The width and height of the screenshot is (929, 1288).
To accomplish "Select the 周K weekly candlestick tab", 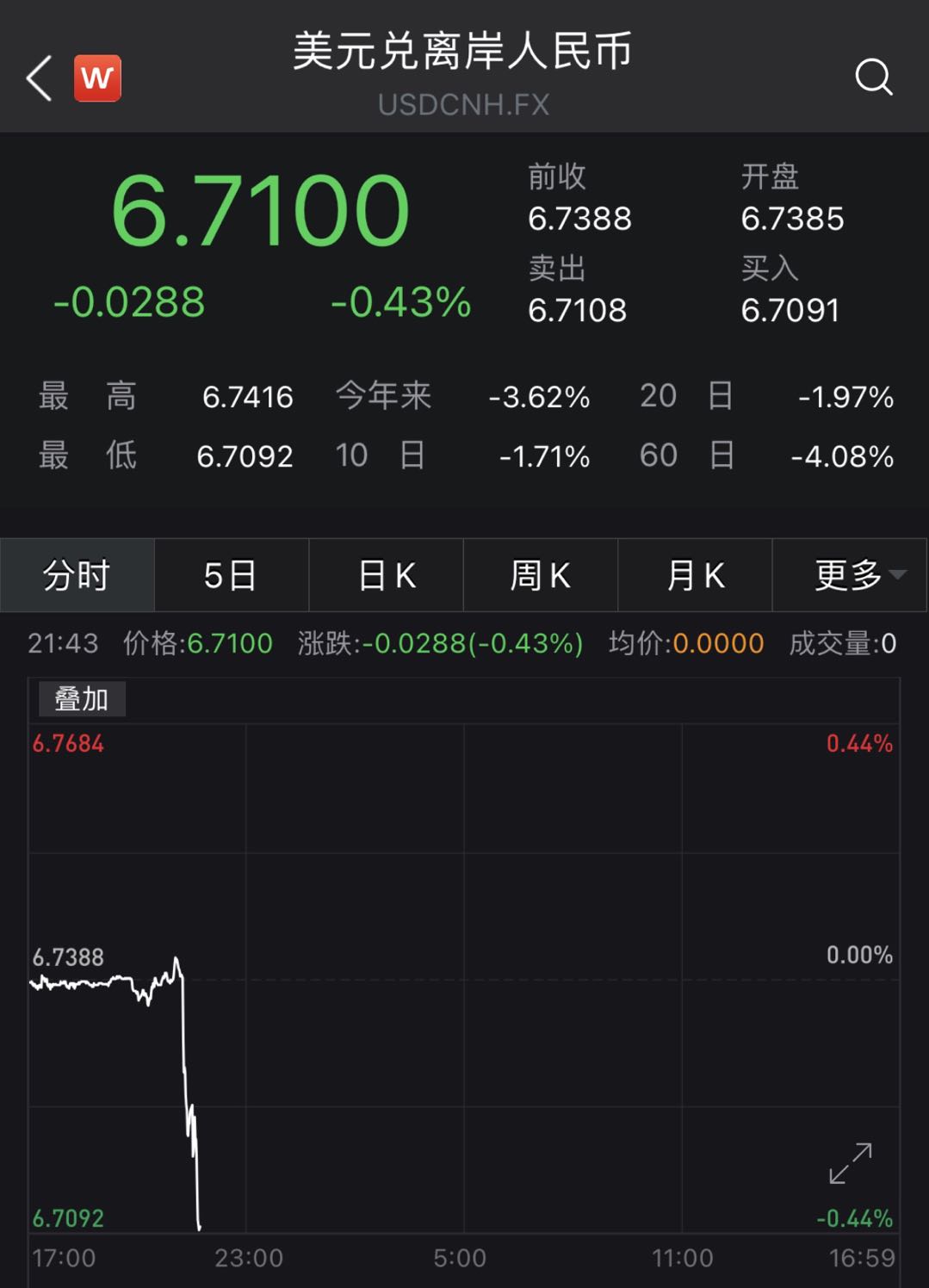I will pos(540,575).
